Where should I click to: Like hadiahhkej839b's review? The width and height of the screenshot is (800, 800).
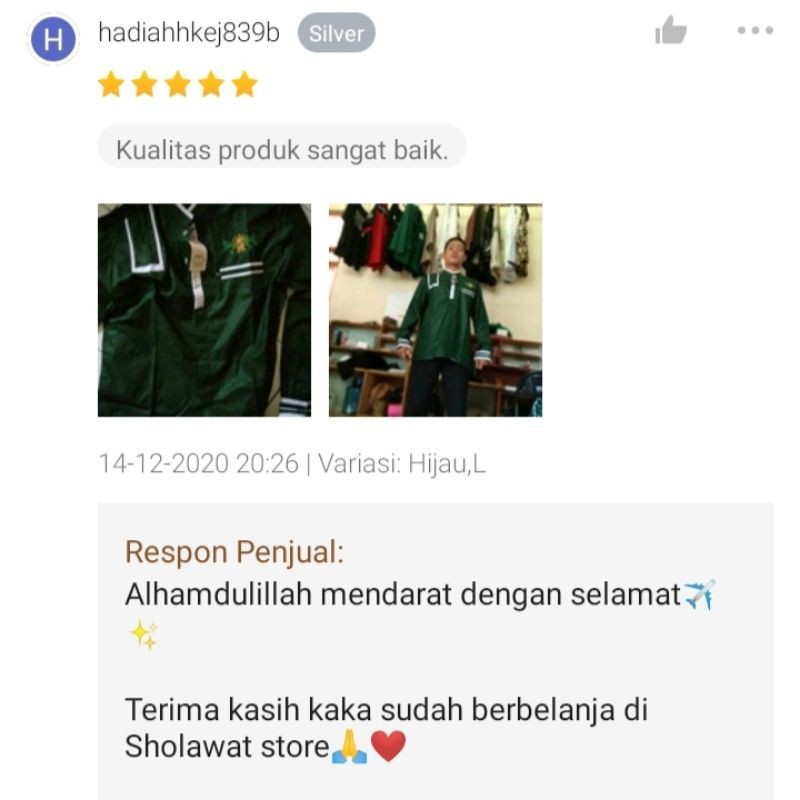[670, 32]
